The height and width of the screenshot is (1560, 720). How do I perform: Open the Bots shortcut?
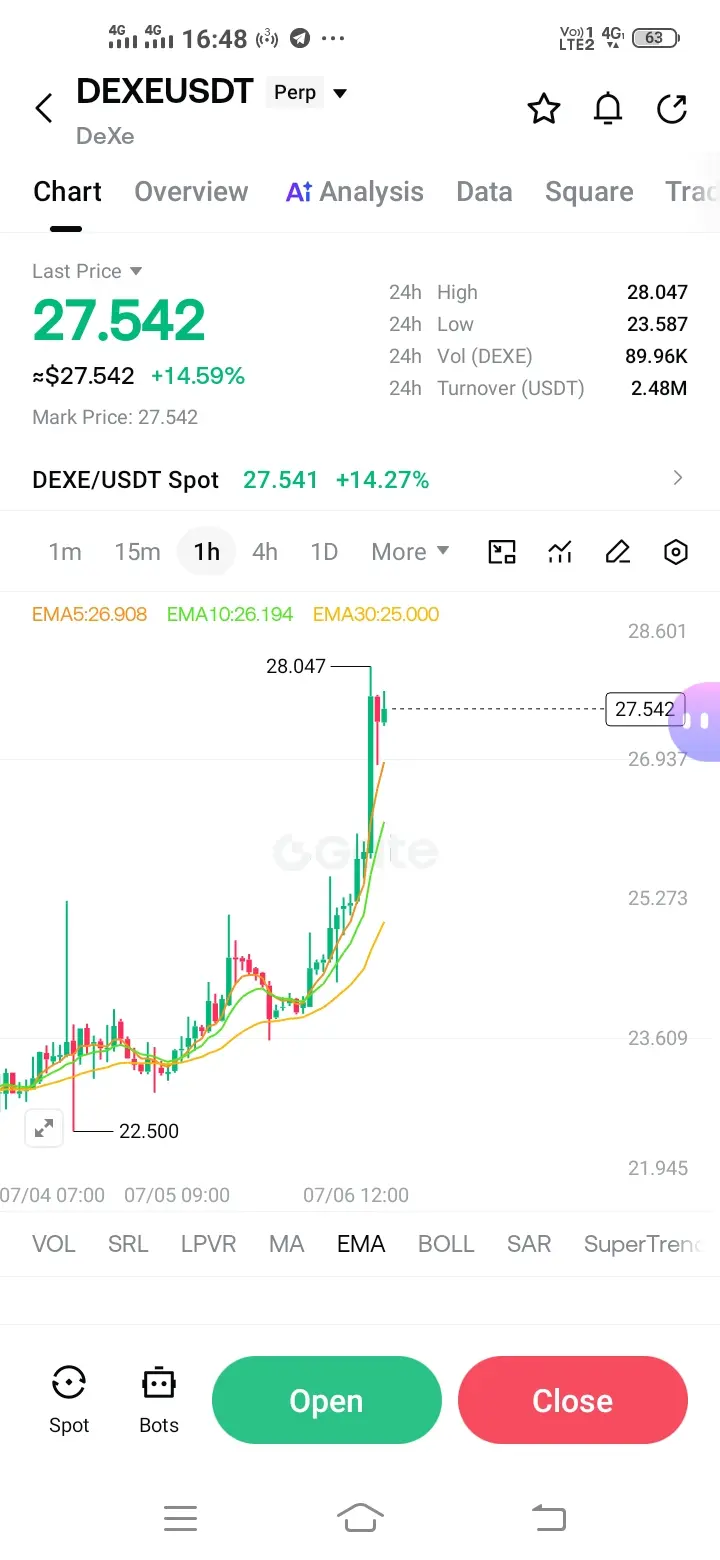click(159, 1400)
